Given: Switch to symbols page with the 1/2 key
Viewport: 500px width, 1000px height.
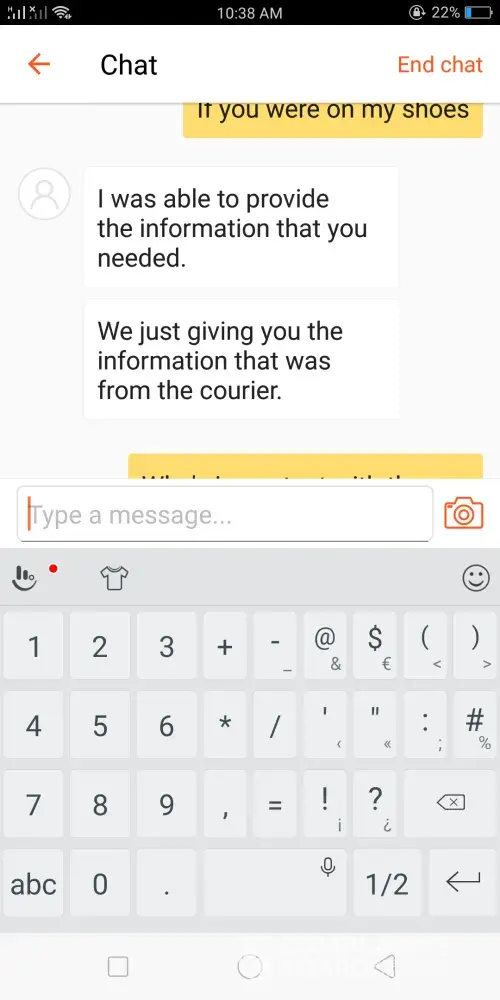Looking at the screenshot, I should click(386, 883).
